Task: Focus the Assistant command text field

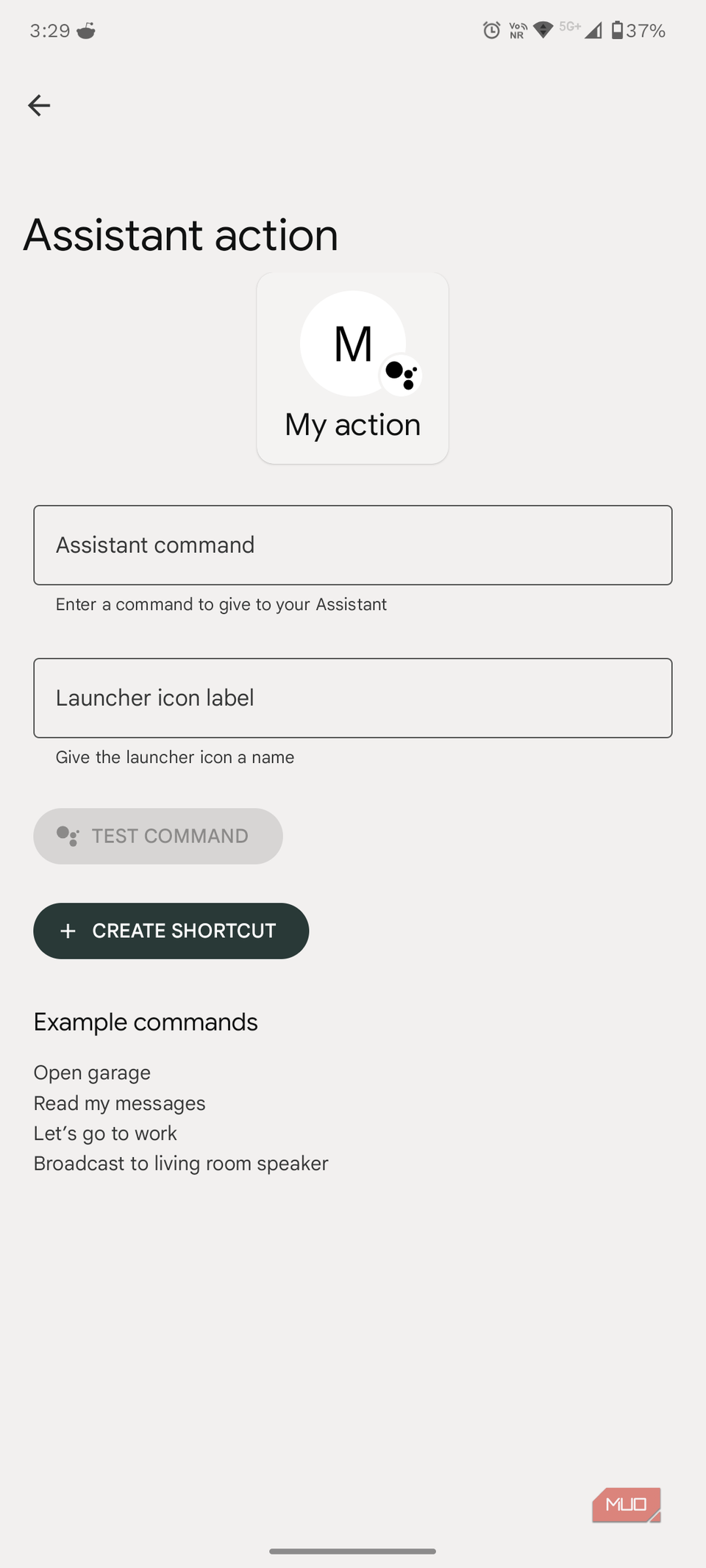Action: click(x=352, y=545)
